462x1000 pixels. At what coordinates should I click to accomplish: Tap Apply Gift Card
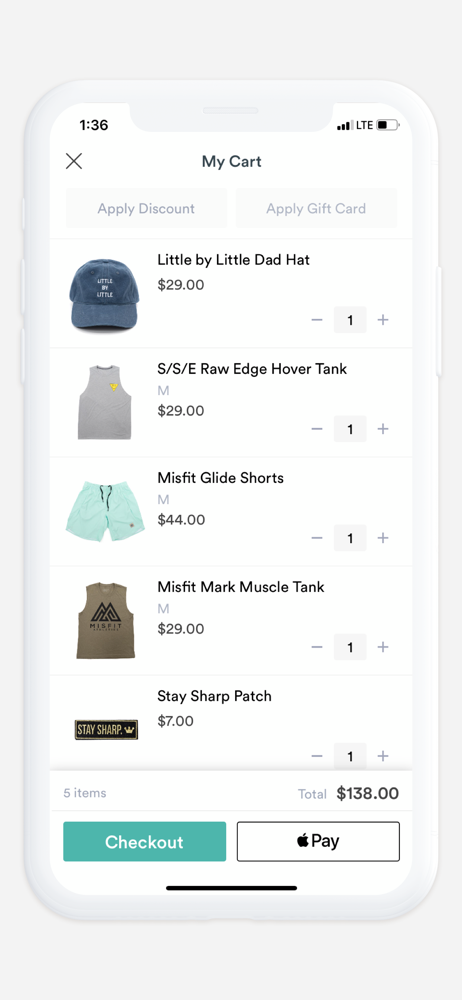point(316,209)
